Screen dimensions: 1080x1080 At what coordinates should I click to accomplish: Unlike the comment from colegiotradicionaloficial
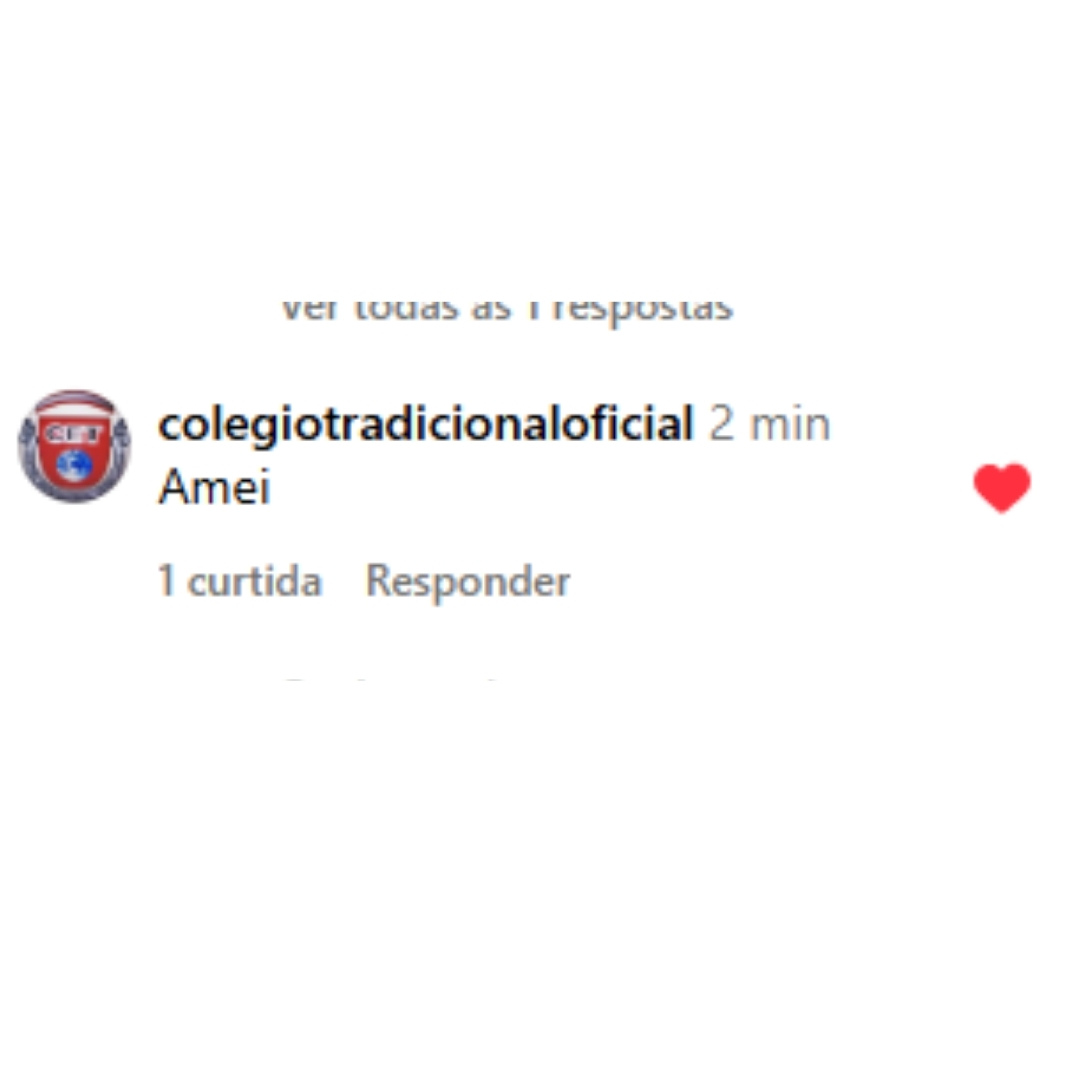(1001, 487)
